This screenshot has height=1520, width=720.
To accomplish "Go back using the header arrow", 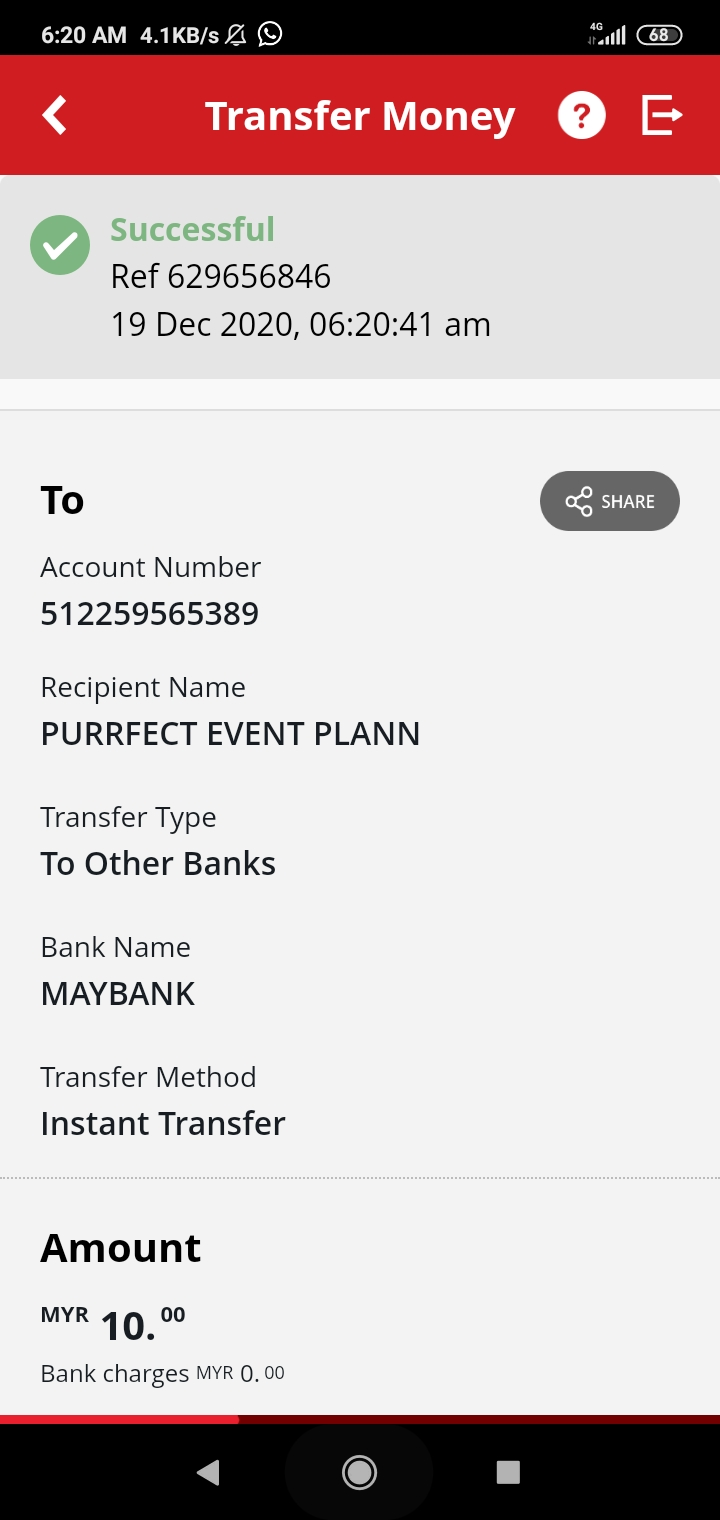I will [55, 115].
